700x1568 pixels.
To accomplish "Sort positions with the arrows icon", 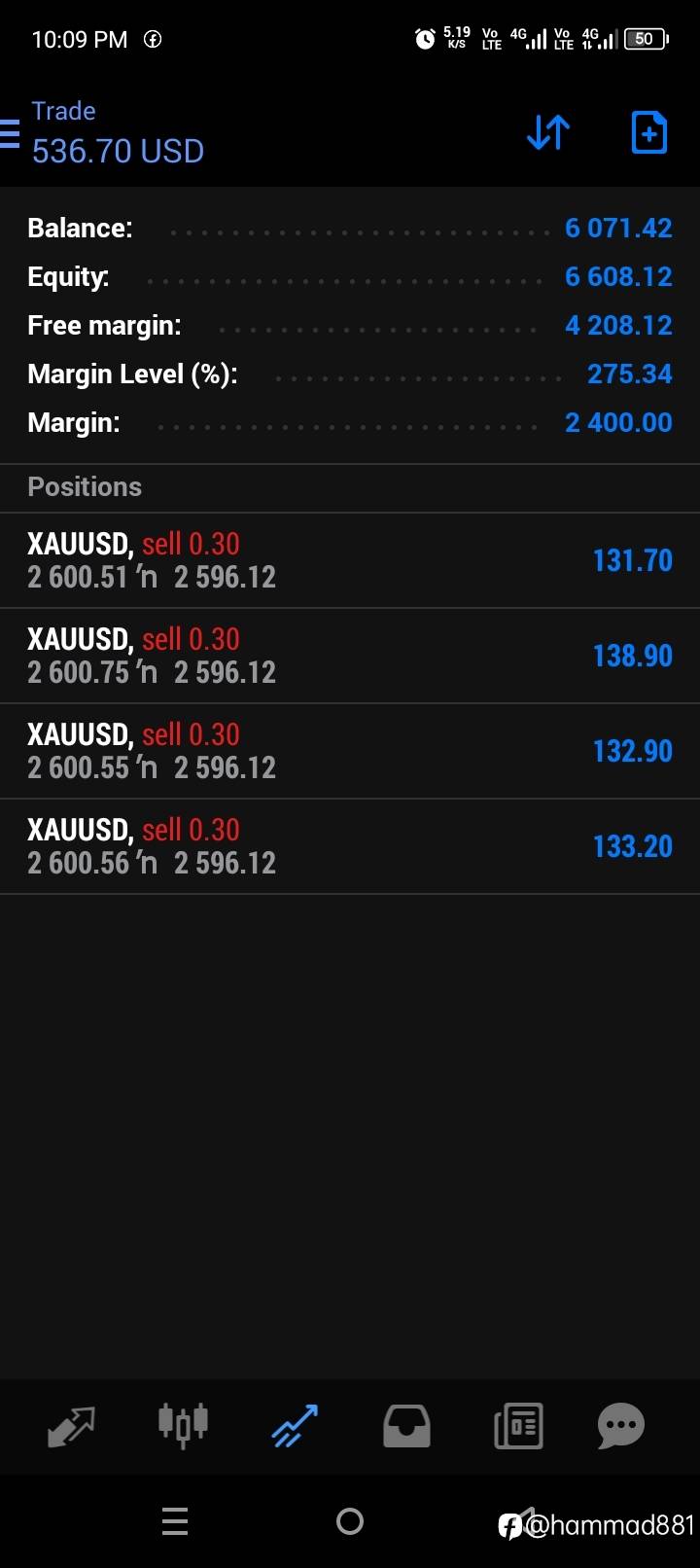I will click(x=548, y=132).
